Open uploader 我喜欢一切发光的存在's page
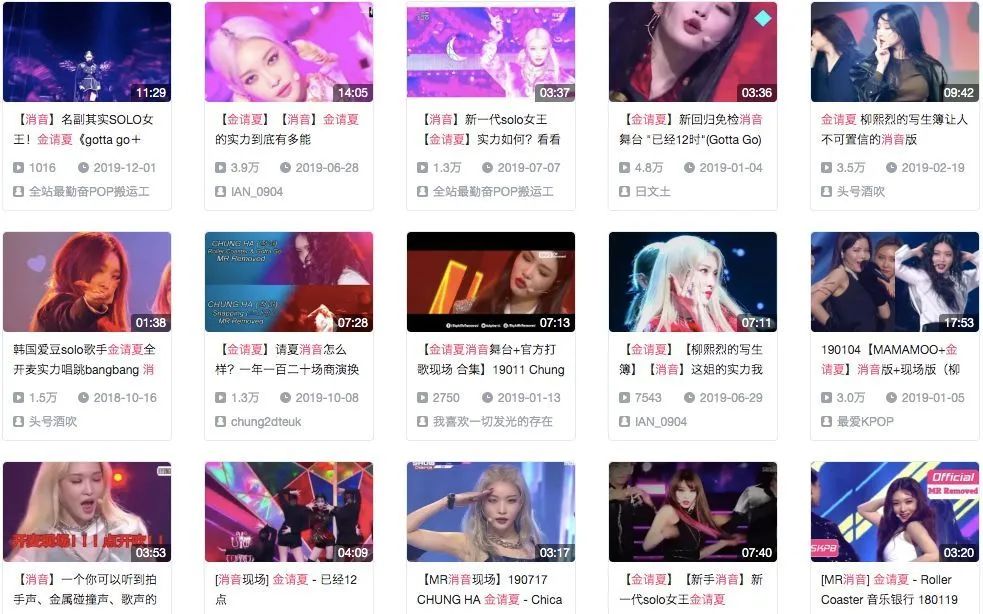Screen dimensions: 983x614 click(x=492, y=422)
